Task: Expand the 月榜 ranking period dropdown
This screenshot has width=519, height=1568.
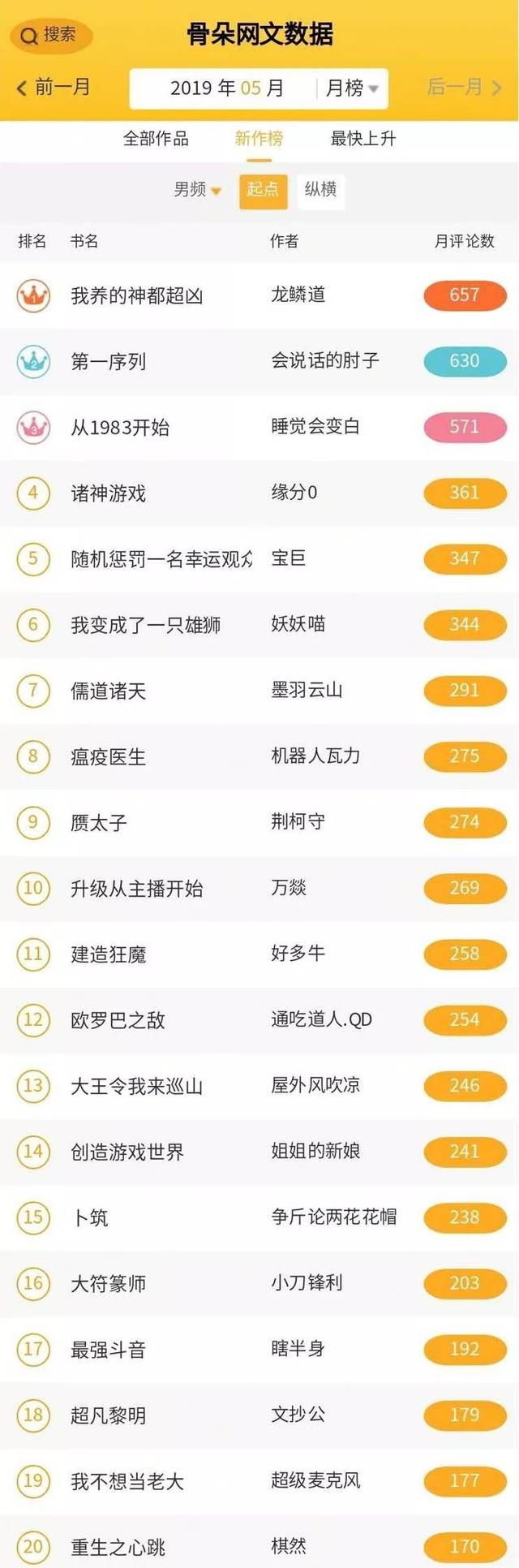Action: (x=352, y=88)
